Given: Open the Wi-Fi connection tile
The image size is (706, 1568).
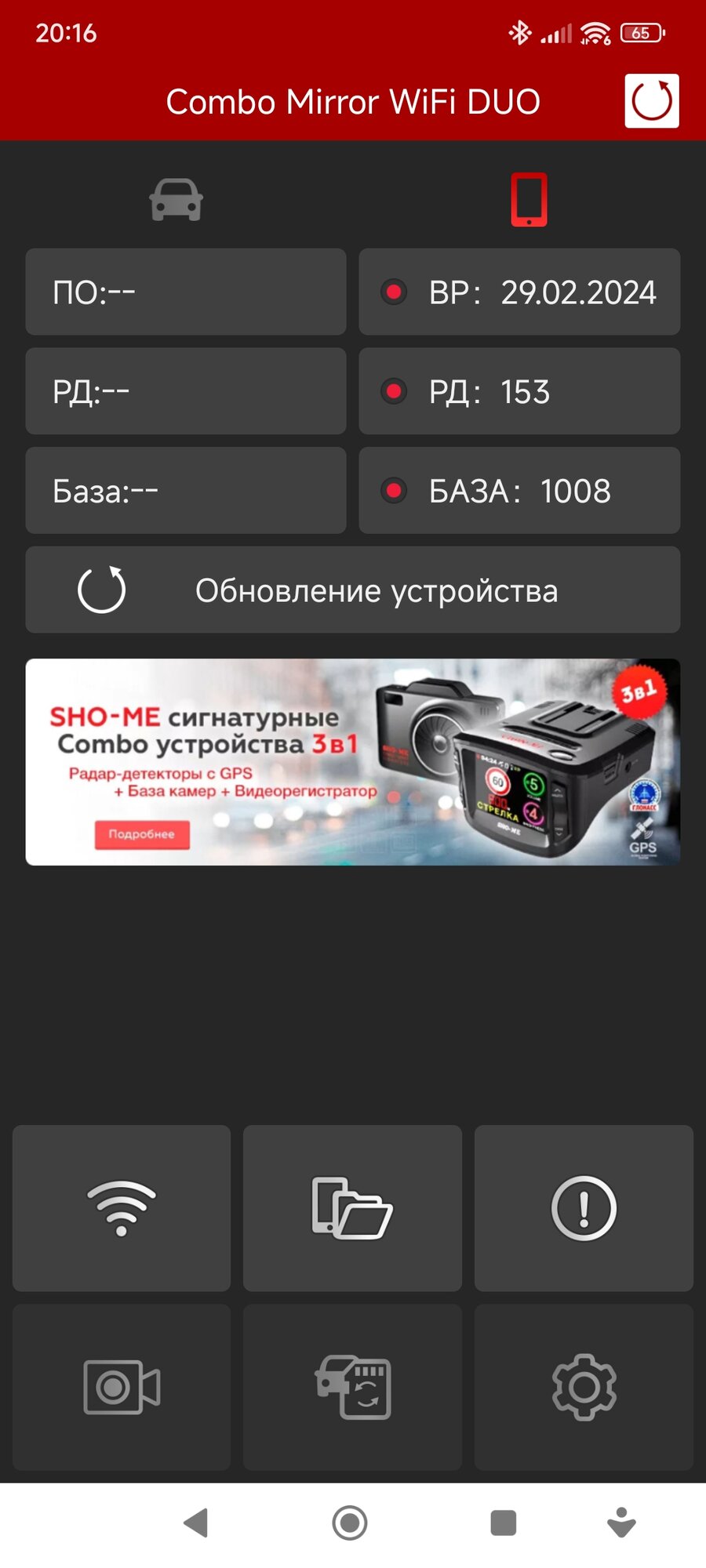Looking at the screenshot, I should pyautogui.click(x=122, y=1208).
